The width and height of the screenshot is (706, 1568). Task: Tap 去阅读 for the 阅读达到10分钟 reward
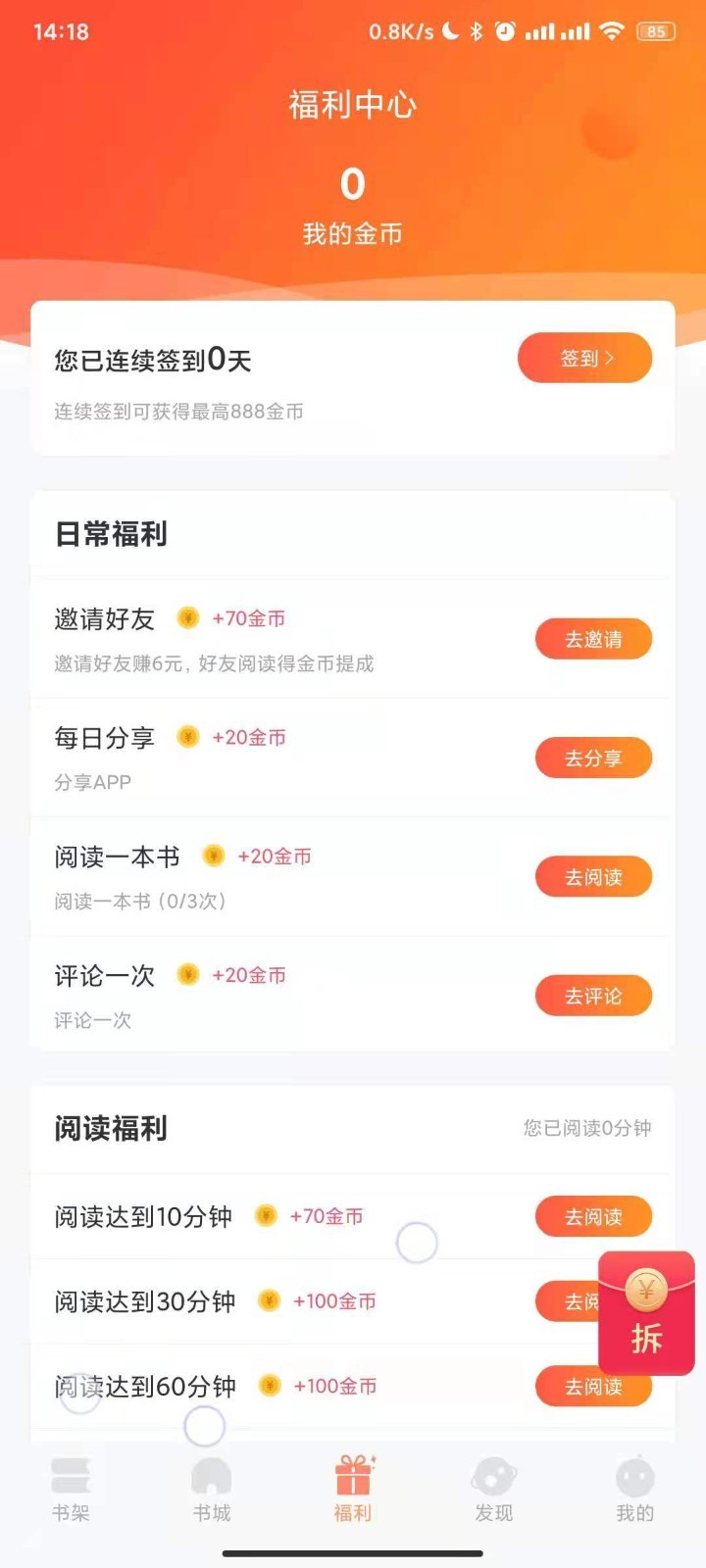tap(593, 1216)
